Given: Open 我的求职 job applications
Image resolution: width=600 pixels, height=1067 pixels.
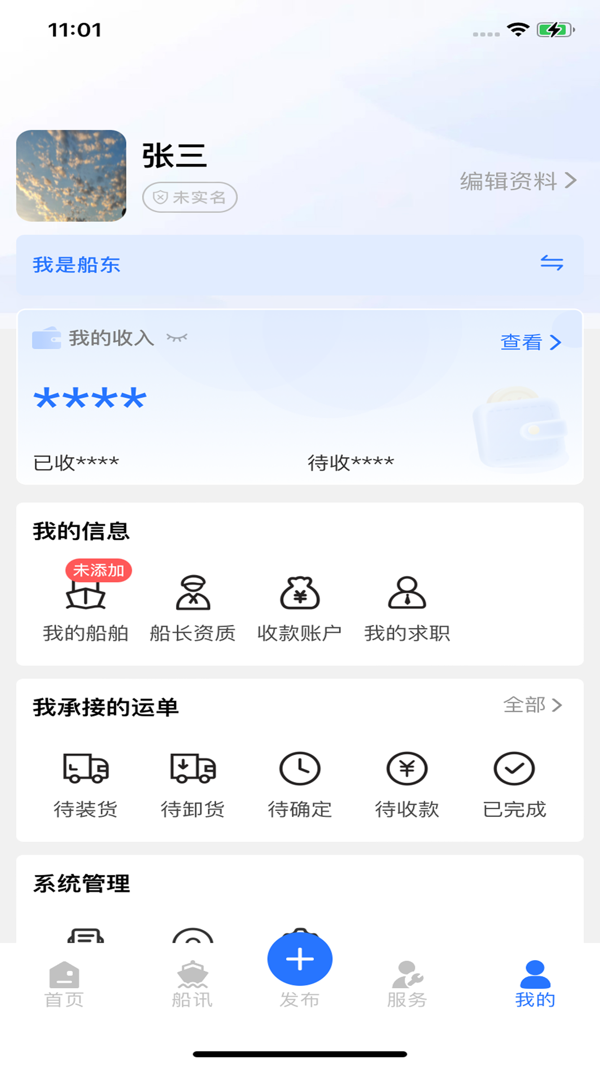Looking at the screenshot, I should pyautogui.click(x=406, y=606).
